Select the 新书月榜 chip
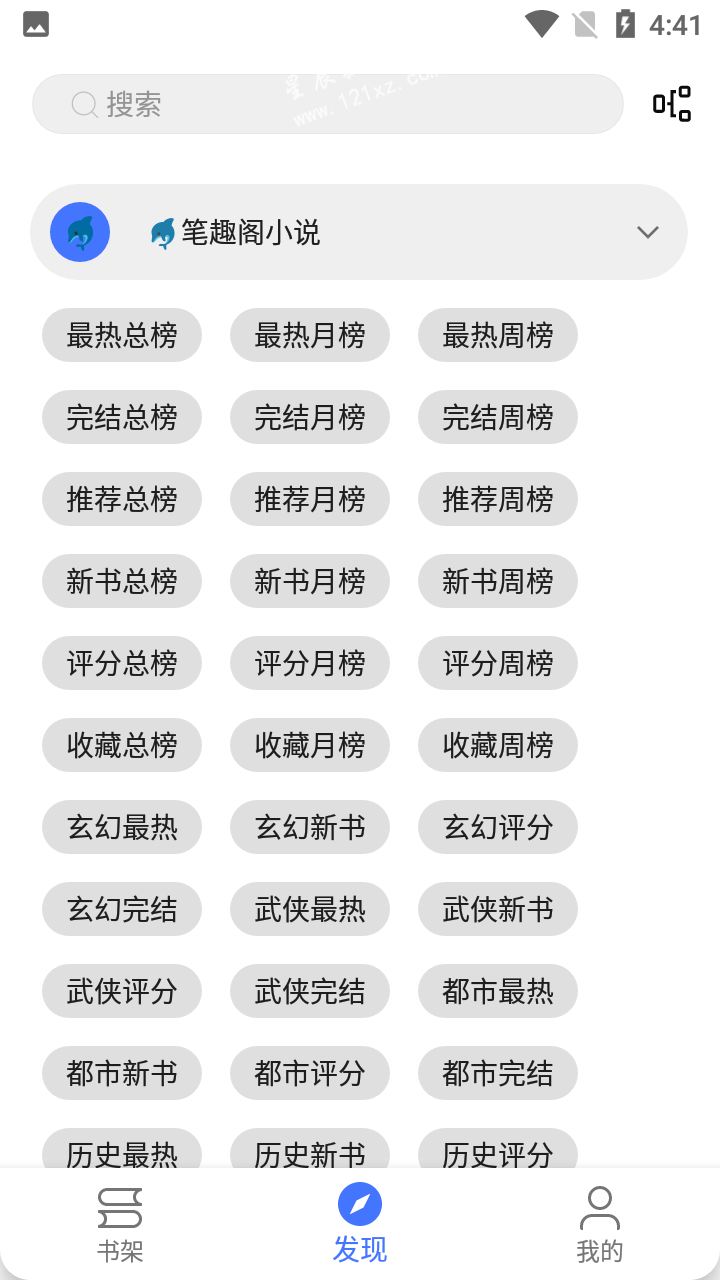 click(310, 581)
